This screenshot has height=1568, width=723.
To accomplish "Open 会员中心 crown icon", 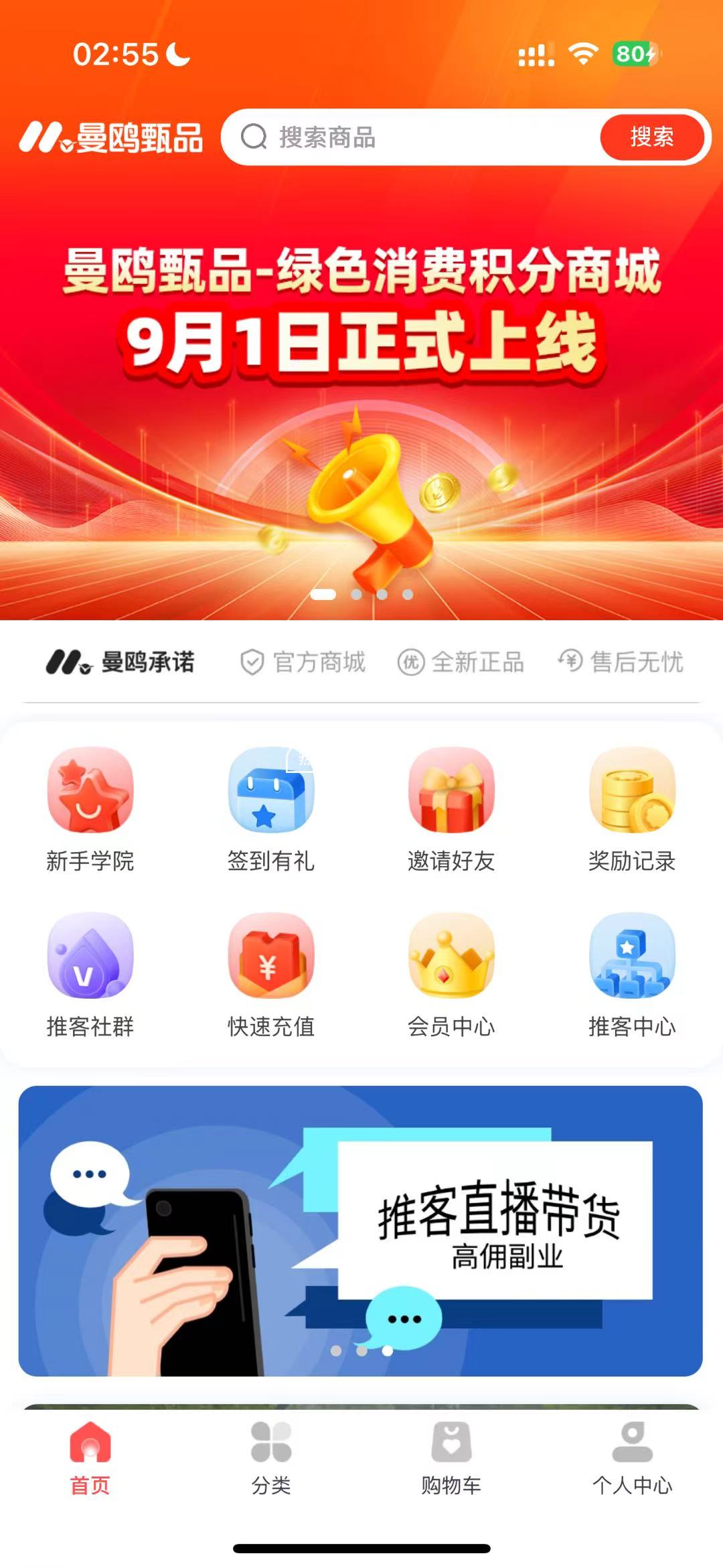I will click(452, 958).
